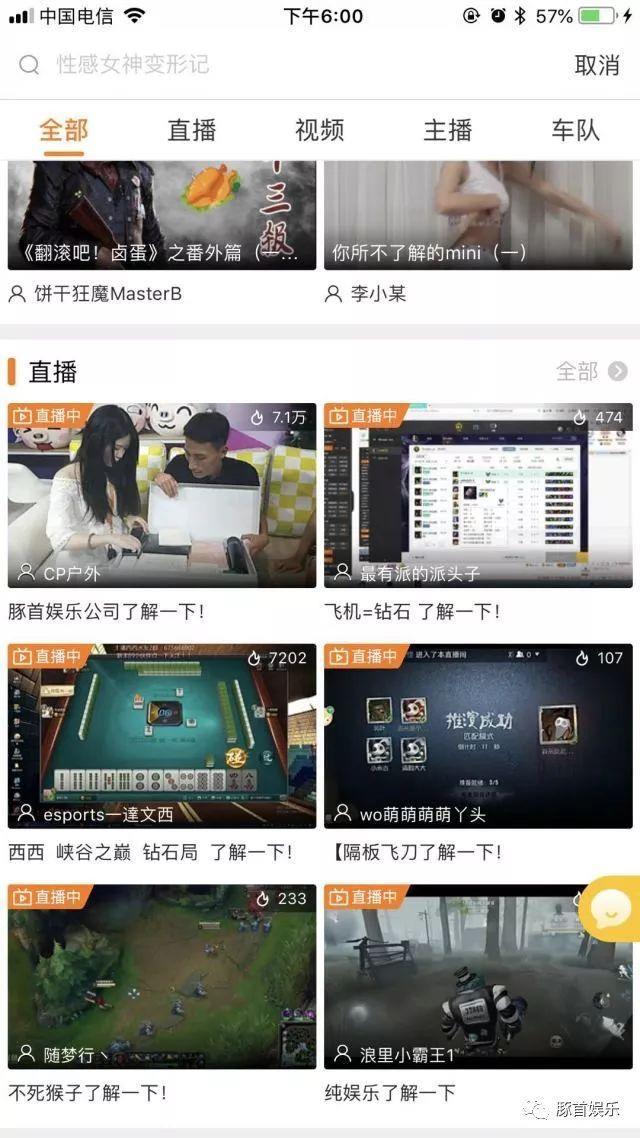The width and height of the screenshot is (640, 1138).
Task: Tap the search field with 性感女神变形记
Action: (x=280, y=65)
